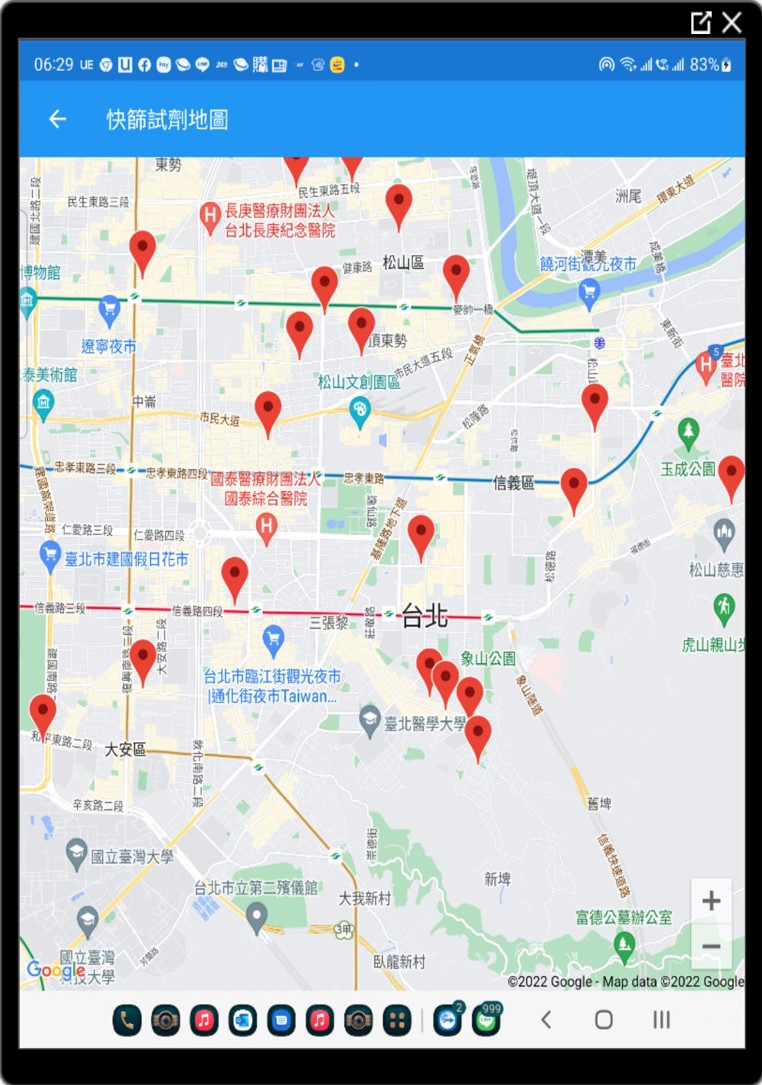The height and width of the screenshot is (1085, 762).
Task: Close the mirrored window with X
Action: point(732,22)
